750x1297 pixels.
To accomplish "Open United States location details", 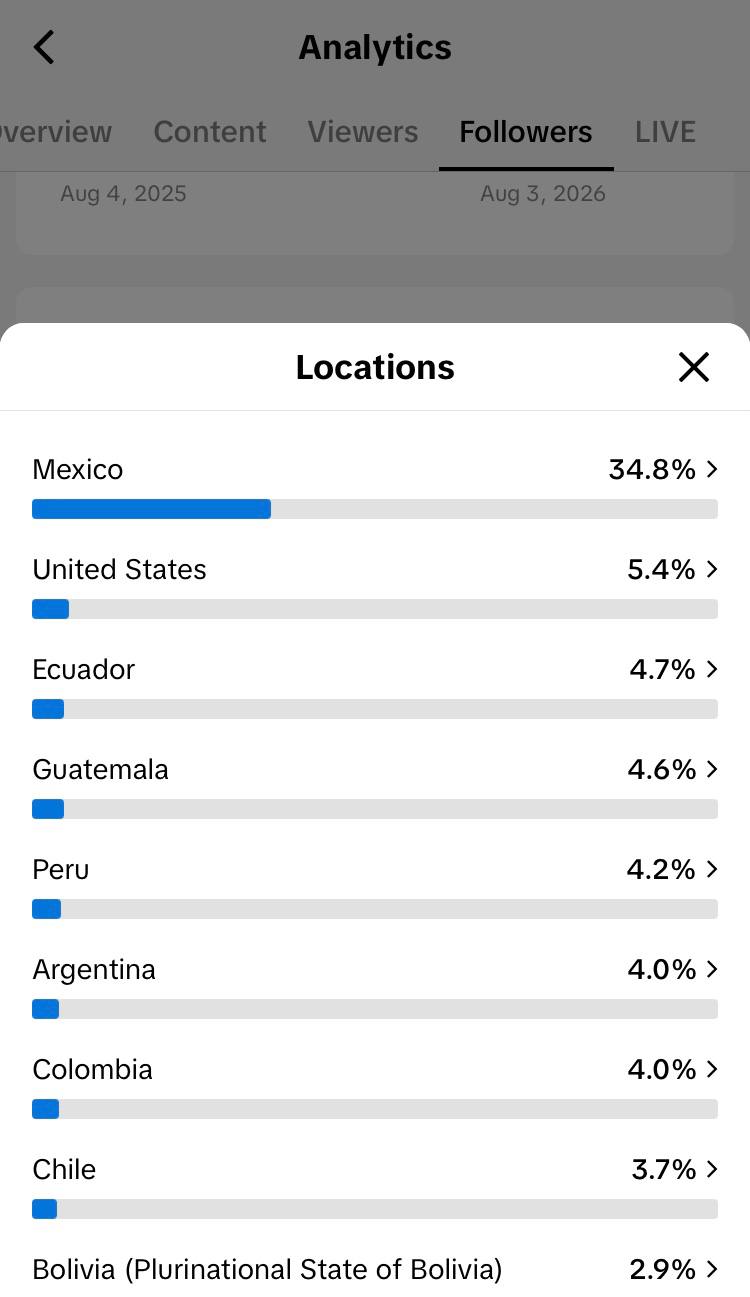I will 375,586.
